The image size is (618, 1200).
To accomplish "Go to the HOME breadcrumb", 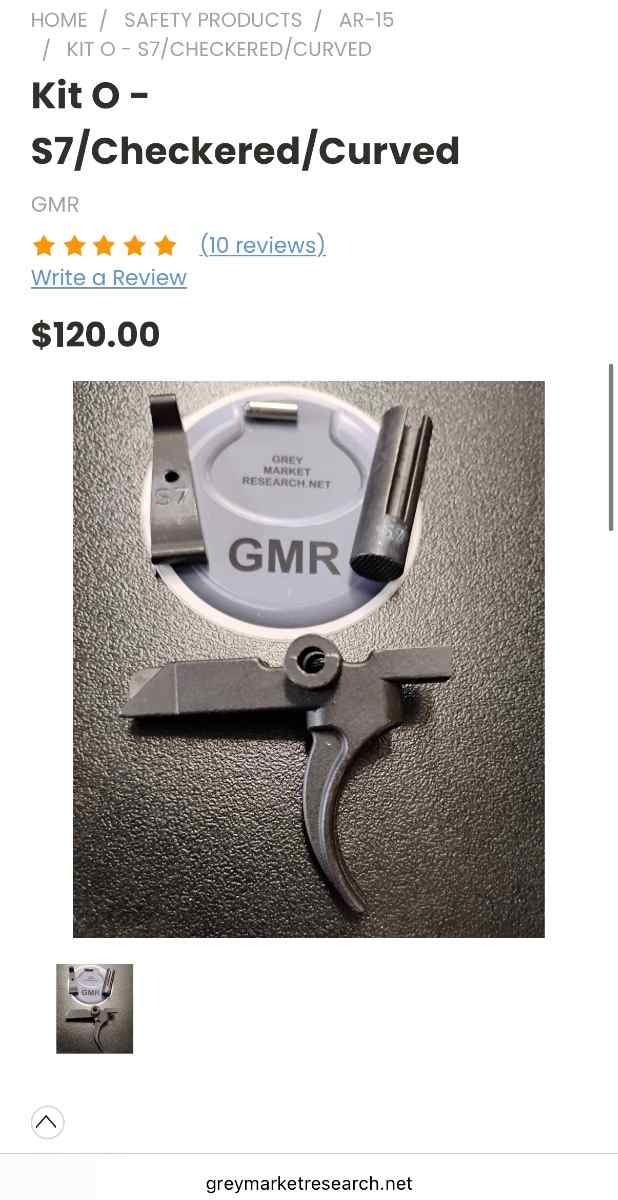I will click(59, 20).
